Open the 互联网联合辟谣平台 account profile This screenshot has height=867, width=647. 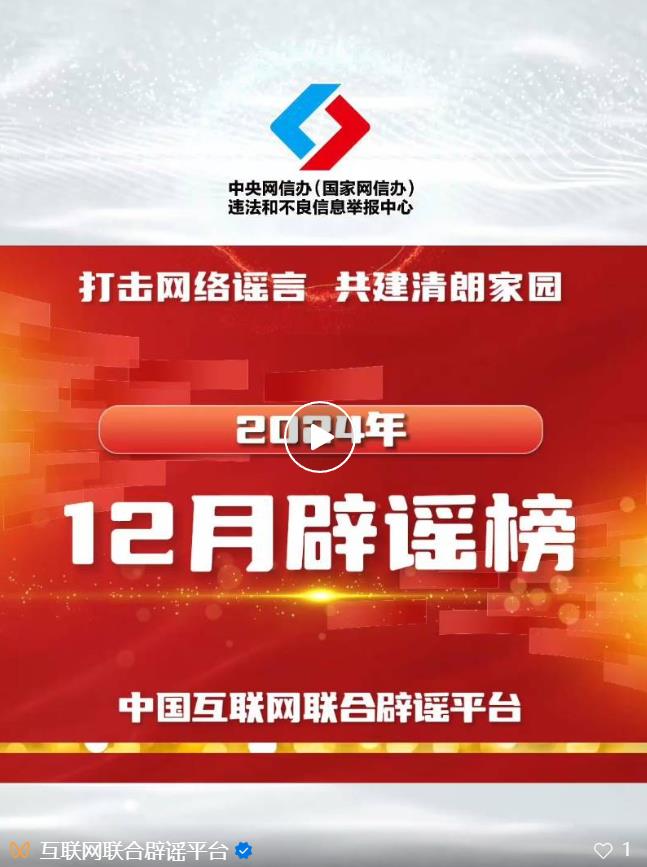(x=133, y=851)
